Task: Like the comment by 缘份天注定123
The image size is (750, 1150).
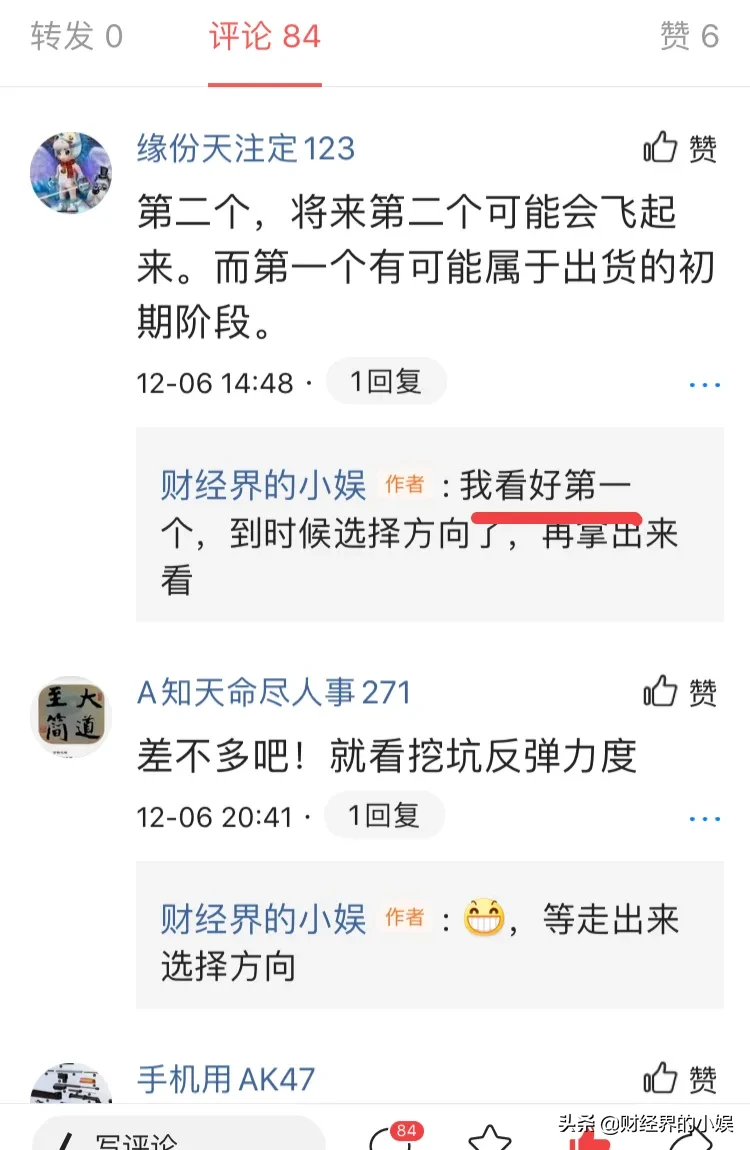Action: [x=680, y=150]
